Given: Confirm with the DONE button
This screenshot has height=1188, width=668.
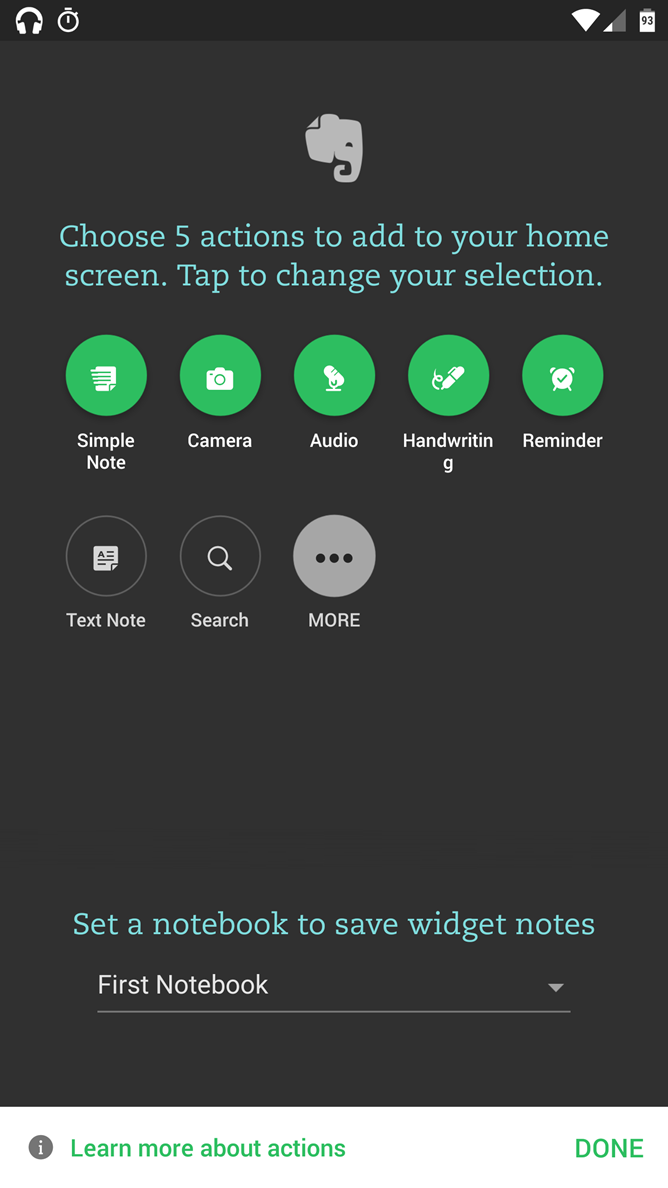Looking at the screenshot, I should [609, 1148].
